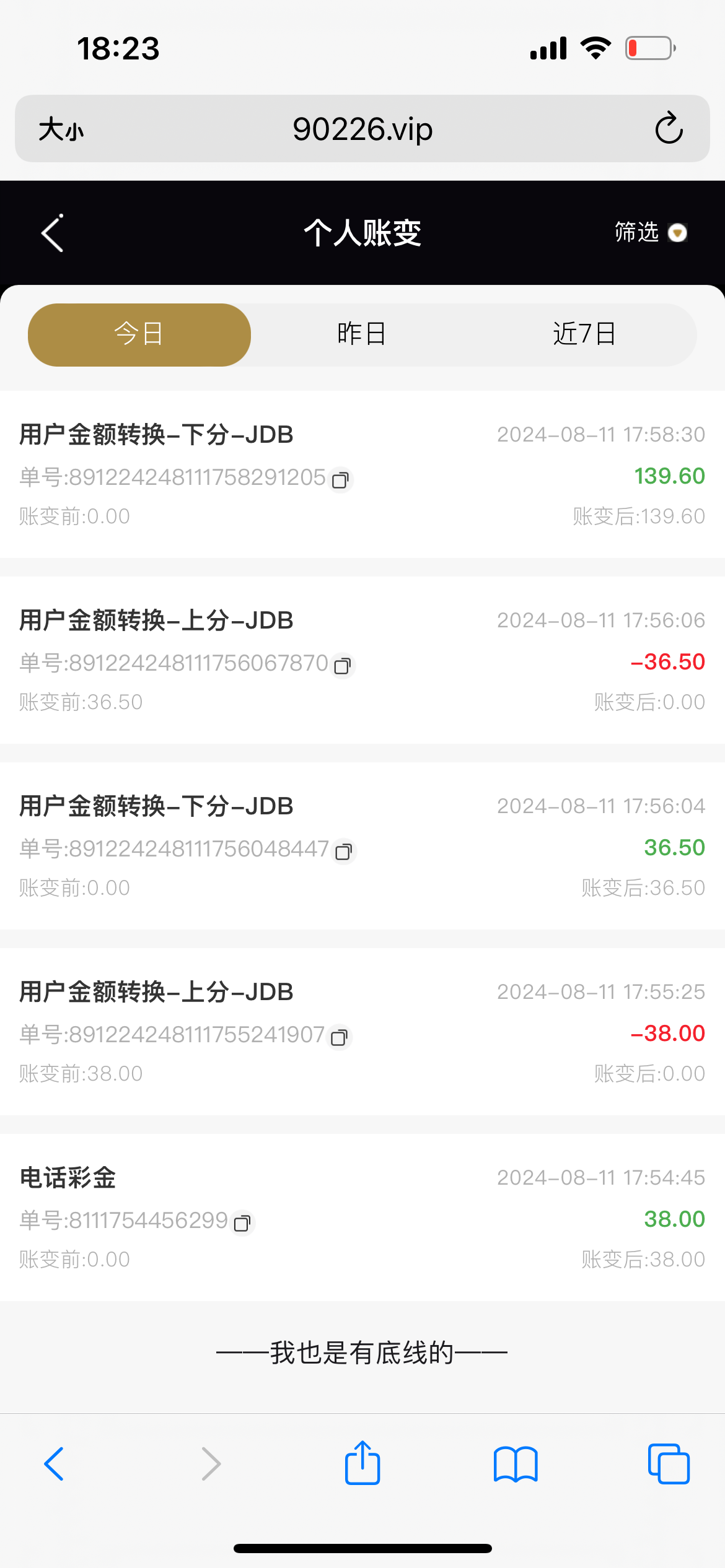Copy order number ending in 56048447
The height and width of the screenshot is (1568, 725).
(x=343, y=852)
